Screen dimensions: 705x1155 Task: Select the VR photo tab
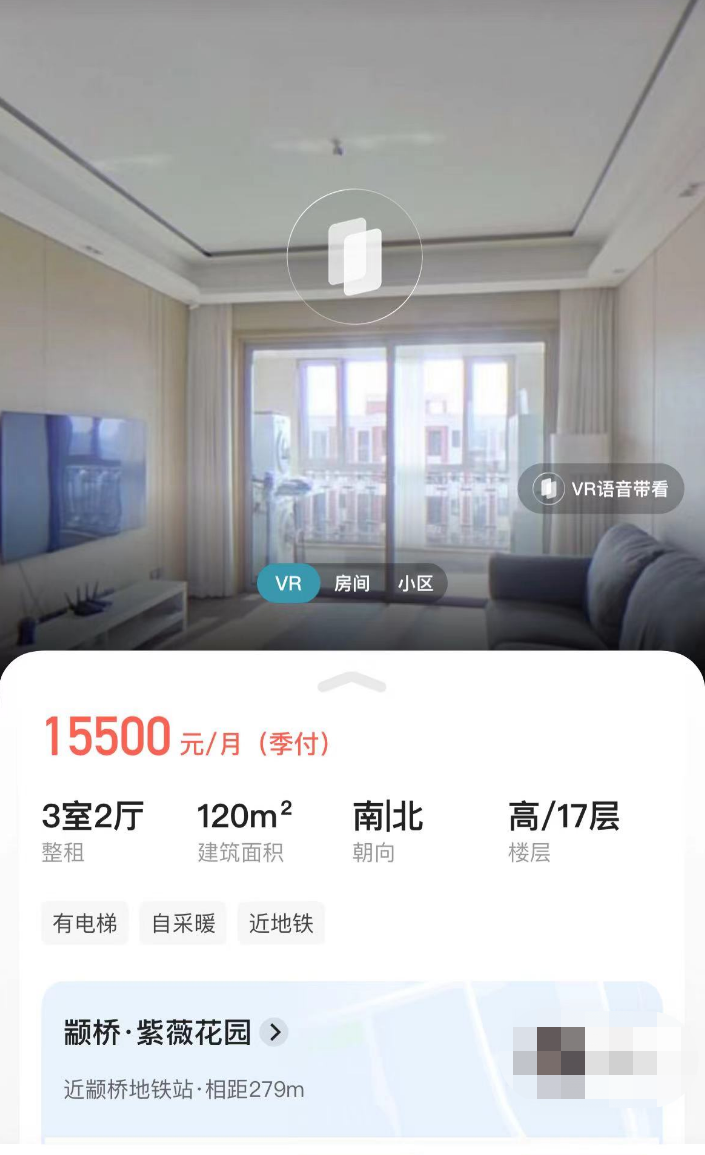(x=288, y=584)
